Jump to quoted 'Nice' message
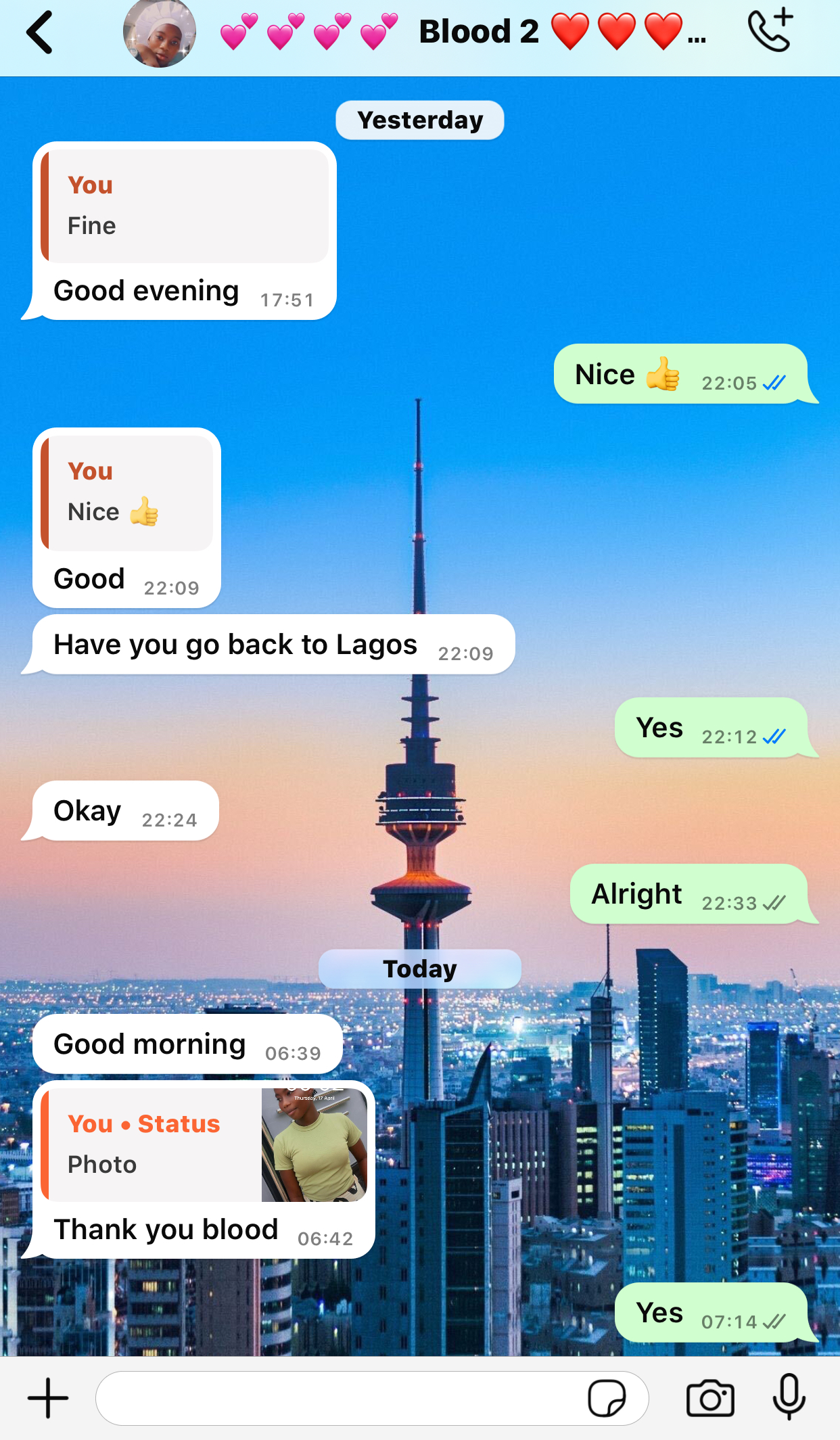This screenshot has width=840, height=1440. 127,493
